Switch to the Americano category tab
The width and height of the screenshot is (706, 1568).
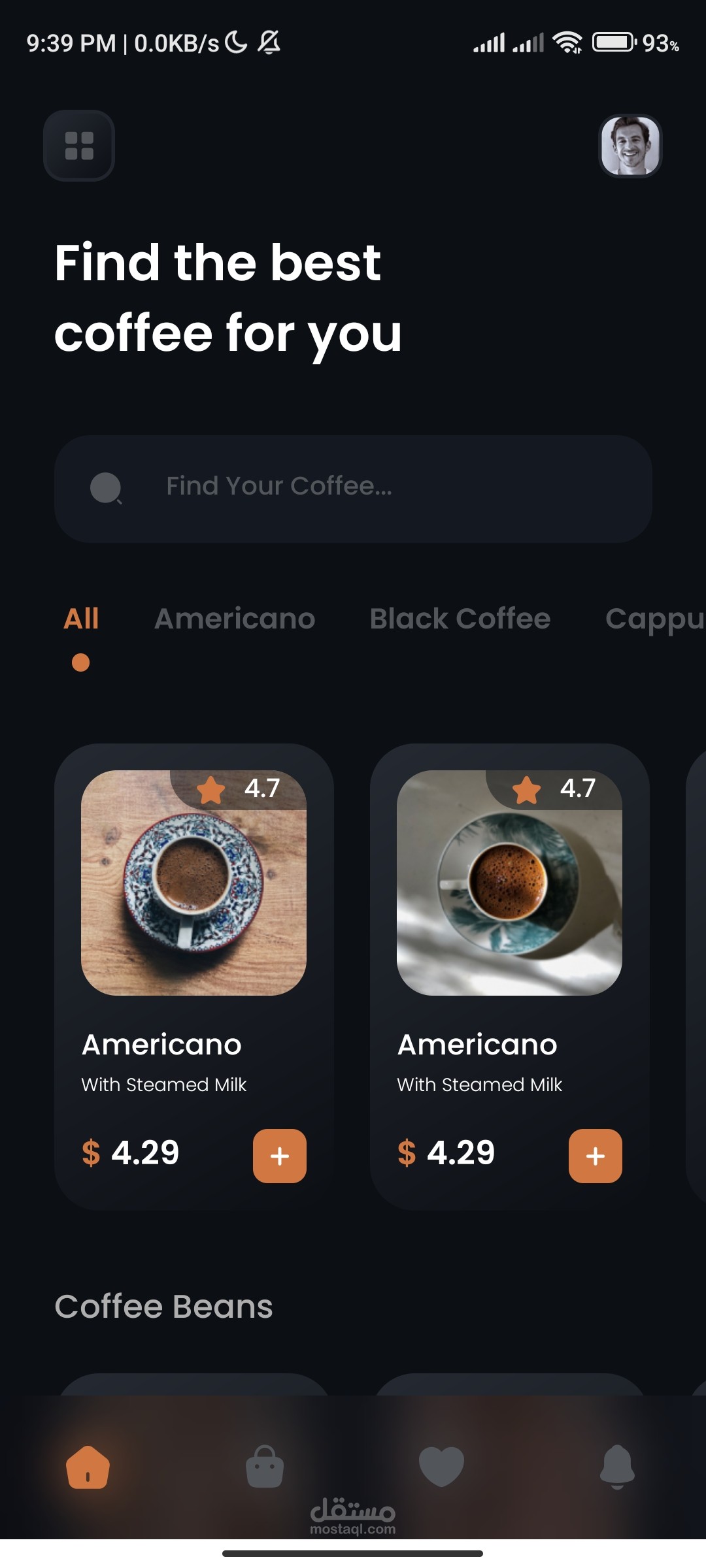click(x=235, y=619)
